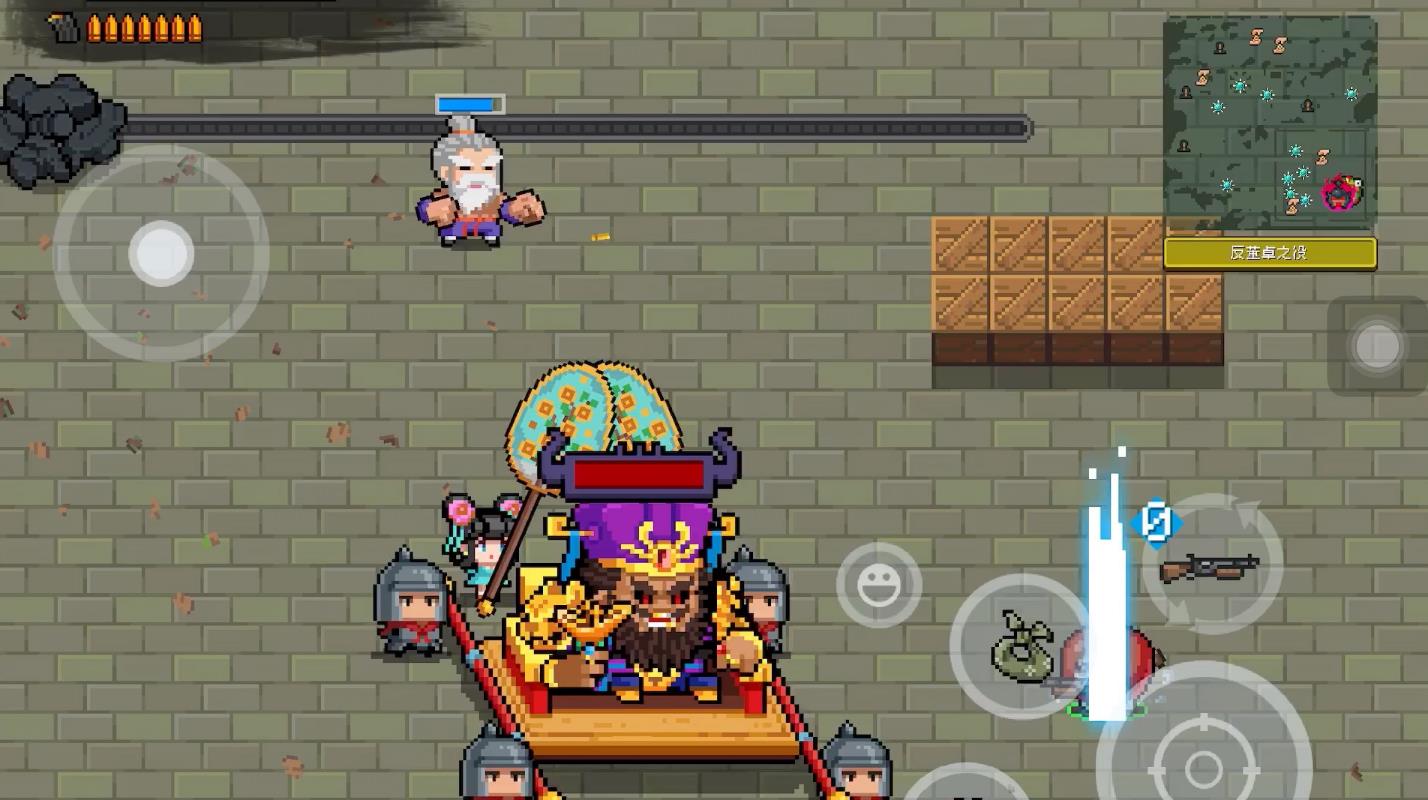Tap the smiley emote button
The height and width of the screenshot is (800, 1428).
click(x=878, y=585)
